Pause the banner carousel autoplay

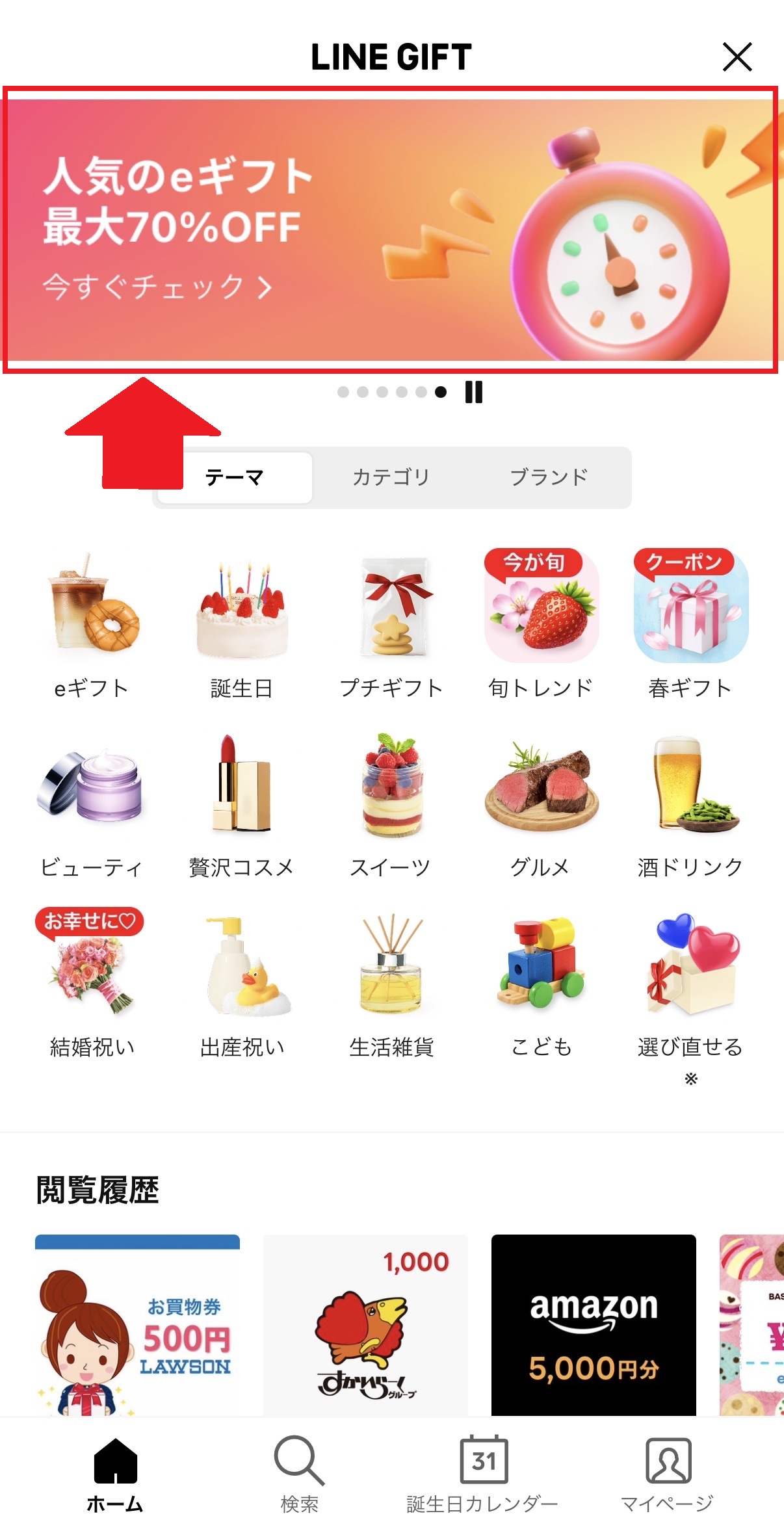point(474,392)
